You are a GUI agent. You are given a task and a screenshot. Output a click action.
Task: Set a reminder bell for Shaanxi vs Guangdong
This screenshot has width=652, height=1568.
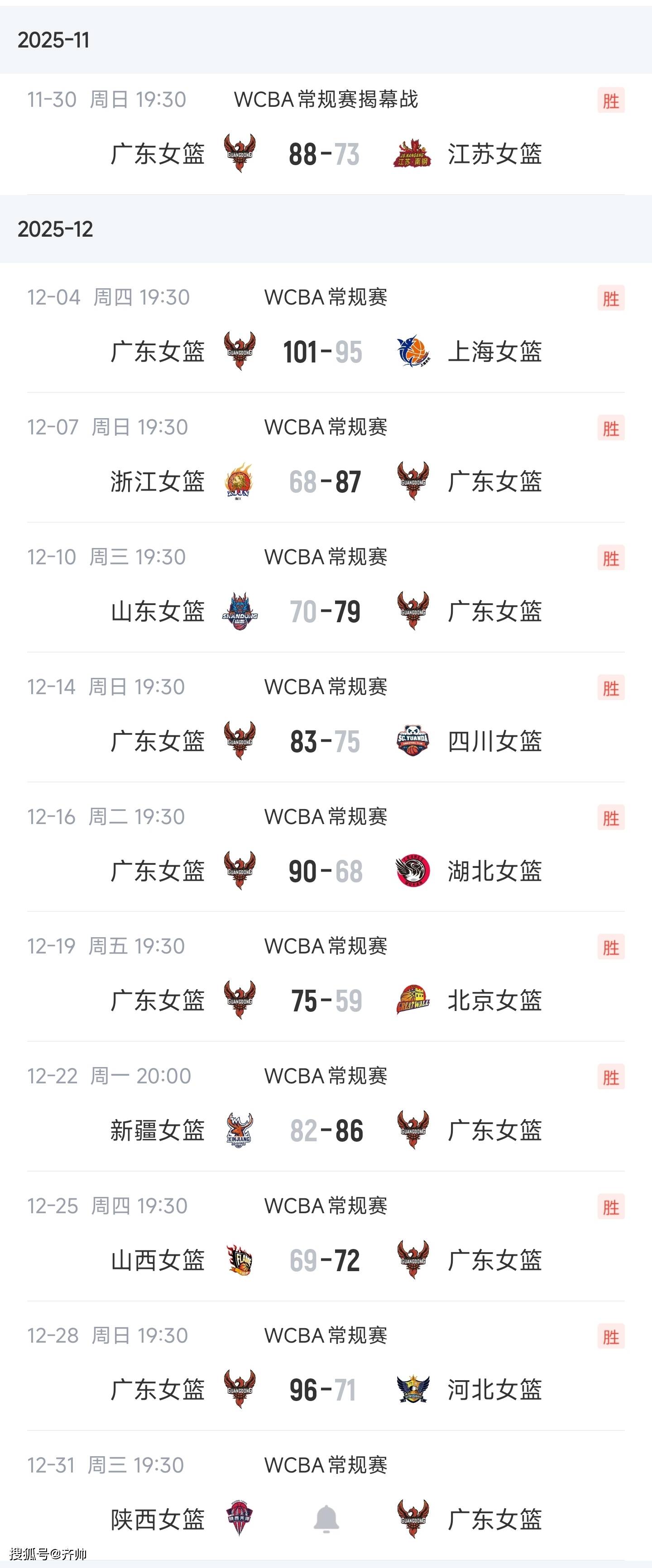click(x=326, y=1519)
